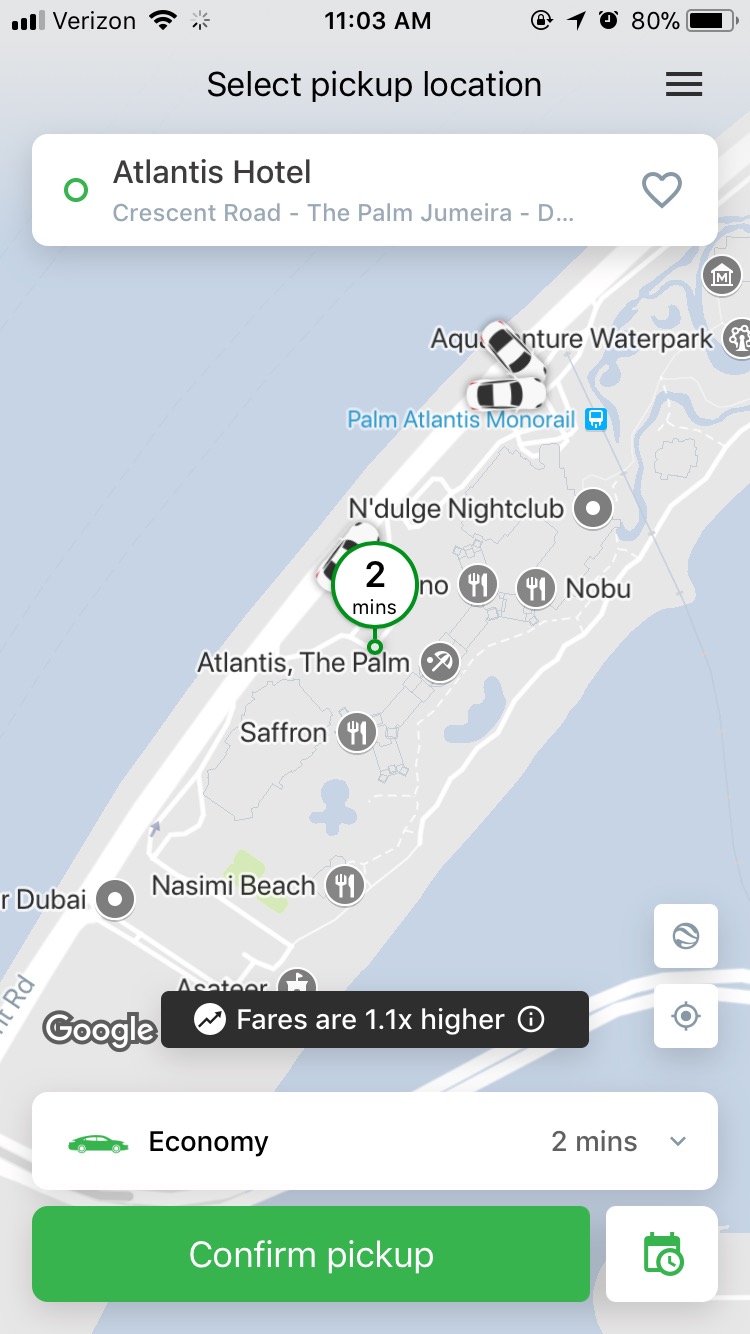Open the hamburger menu
This screenshot has width=750, height=1334.
click(684, 85)
